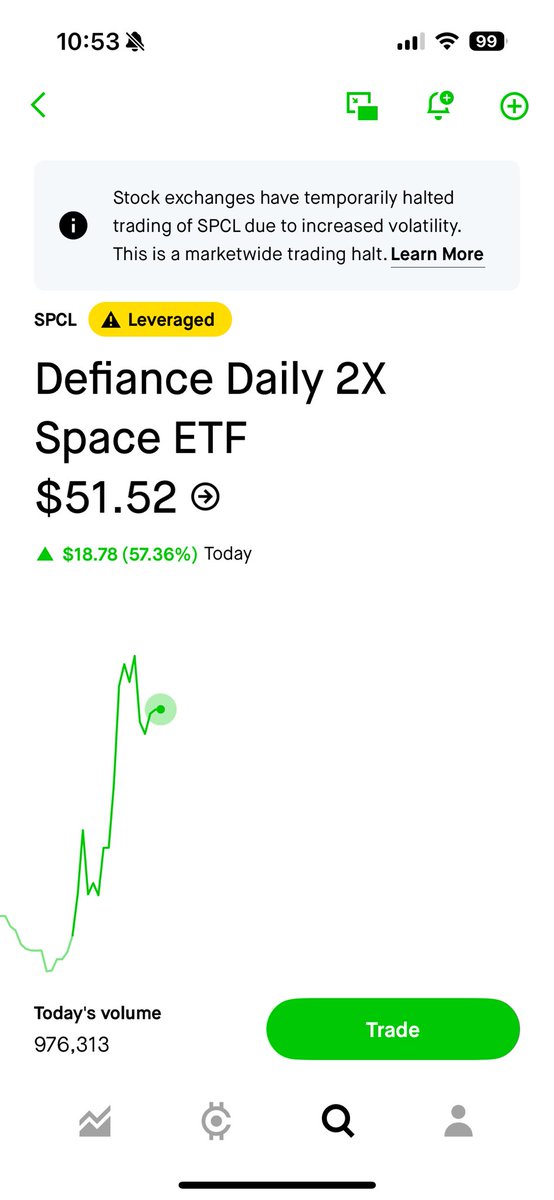Go back with the green arrow
This screenshot has width=554, height=1200.
(x=39, y=105)
